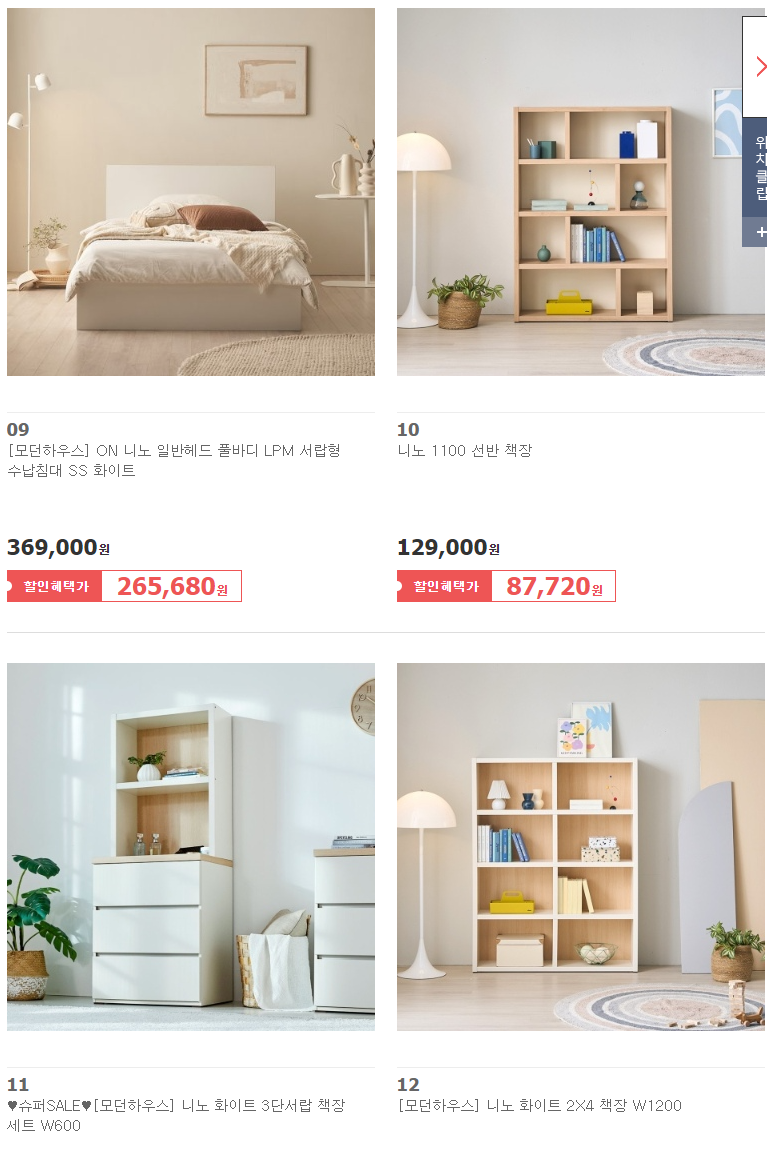Expand the side panel with the red arrow

click(x=759, y=66)
